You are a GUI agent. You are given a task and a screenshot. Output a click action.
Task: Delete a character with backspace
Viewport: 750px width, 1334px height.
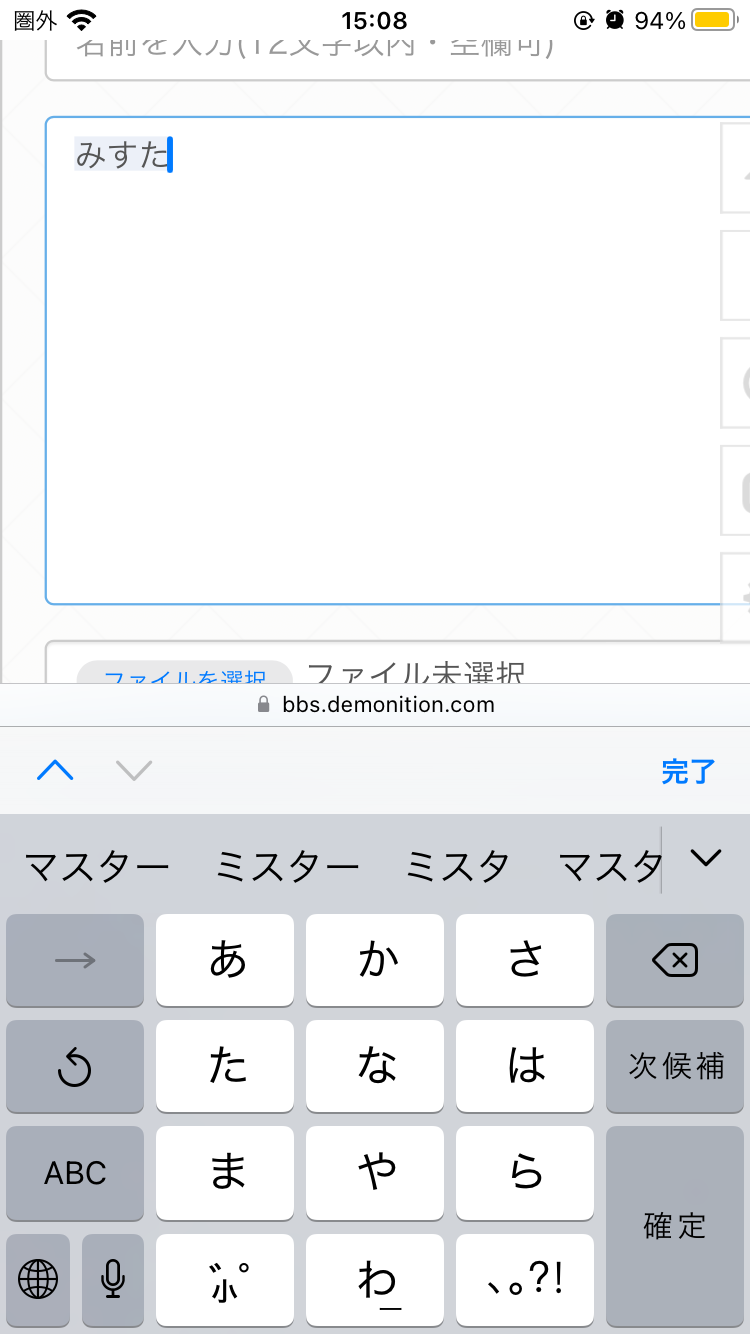(x=675, y=961)
